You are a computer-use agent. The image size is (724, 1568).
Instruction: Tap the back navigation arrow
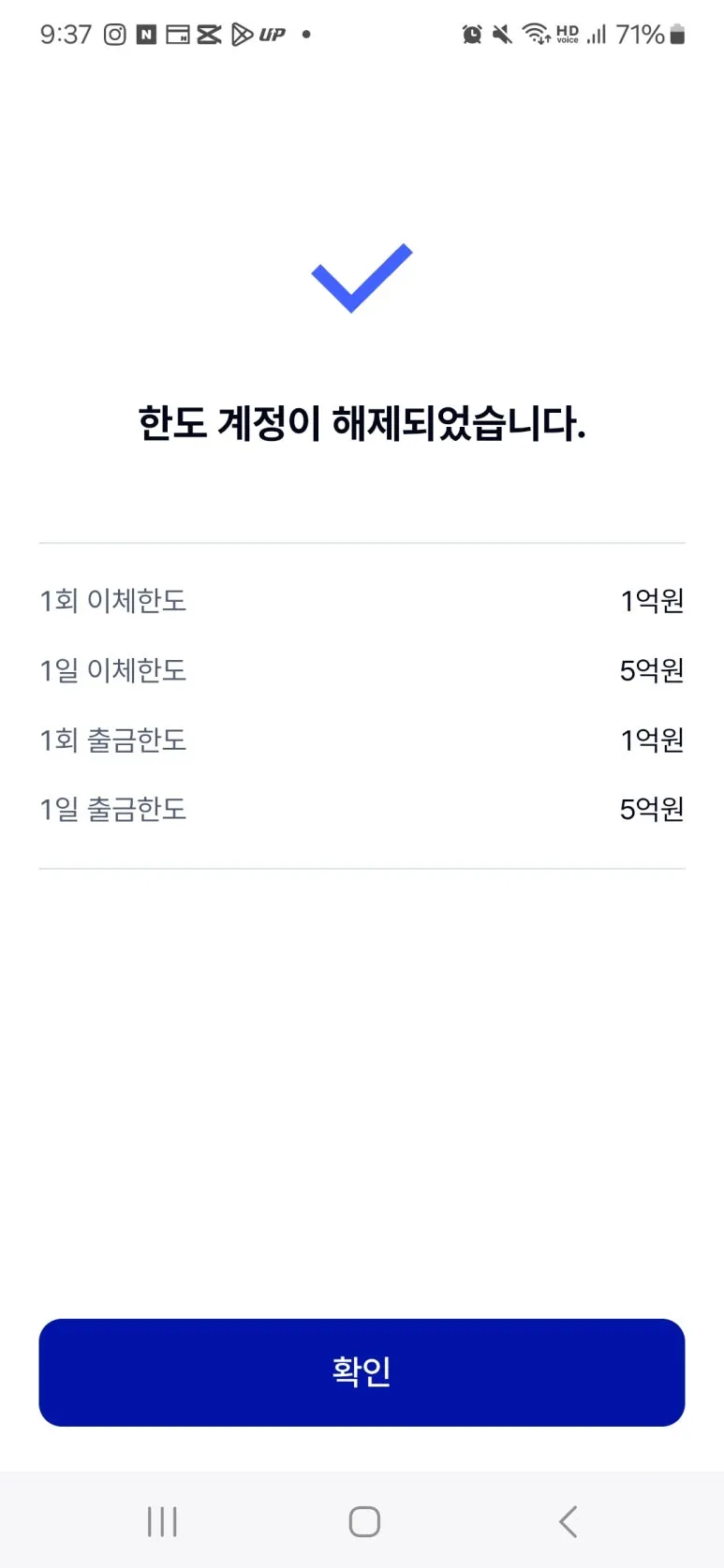pyautogui.click(x=566, y=1521)
